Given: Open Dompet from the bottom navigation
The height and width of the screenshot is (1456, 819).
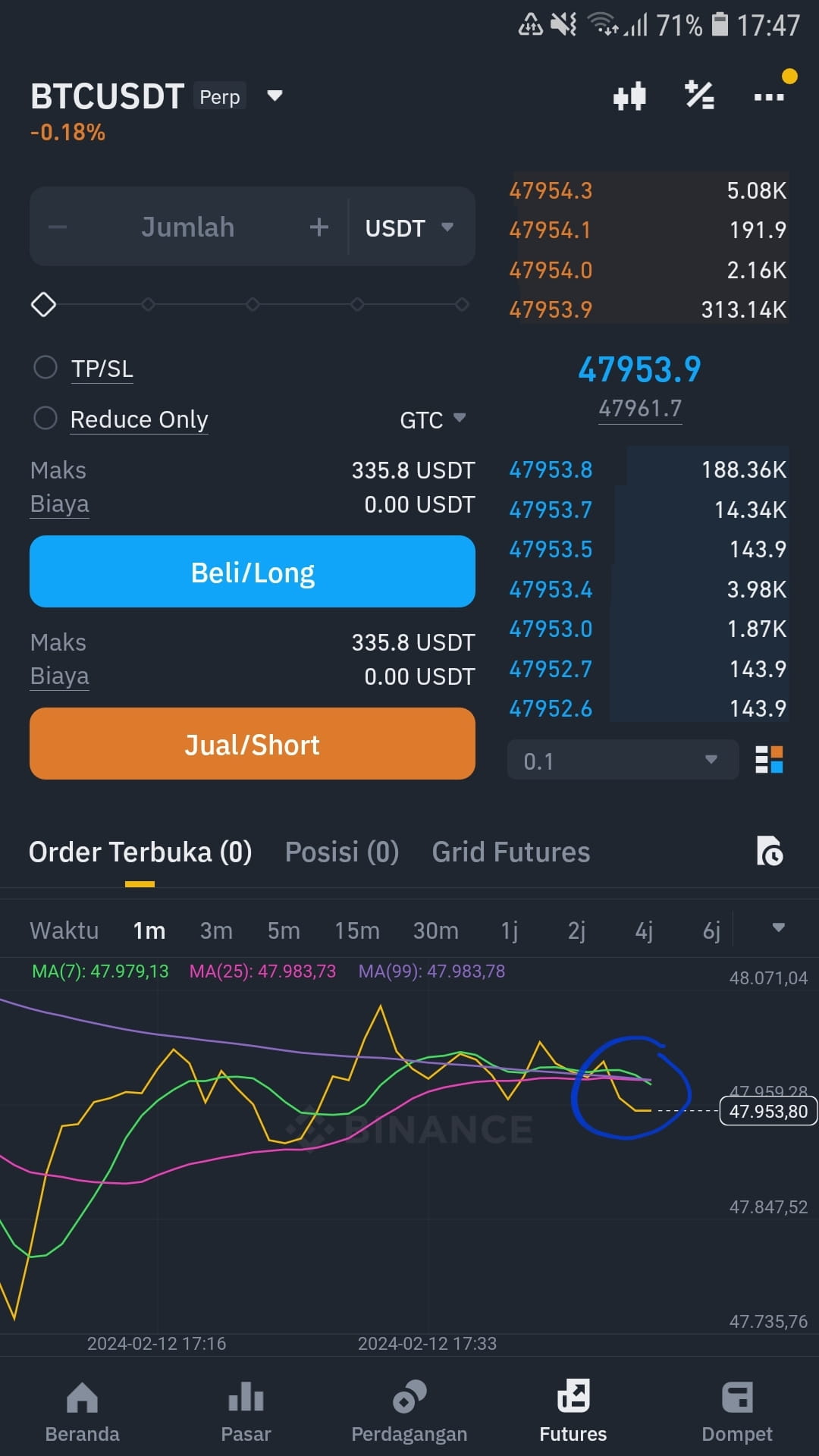Looking at the screenshot, I should tap(736, 1410).
